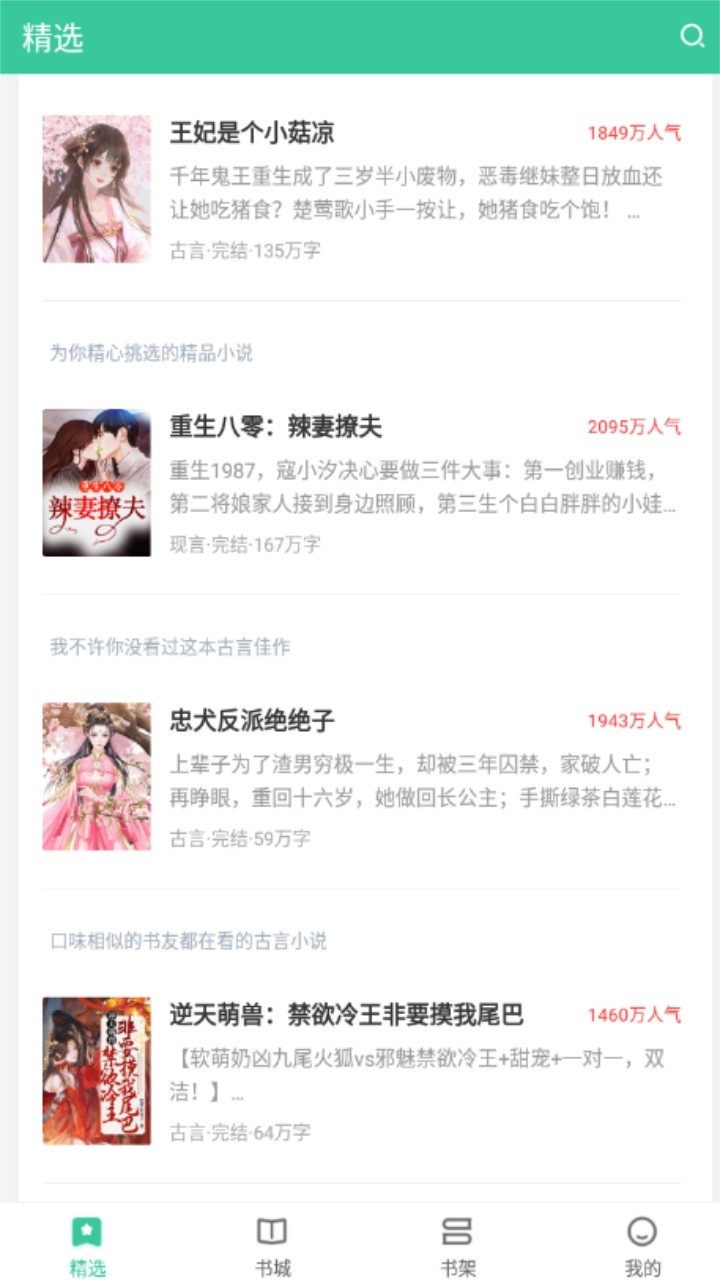Screen dimensions: 720x1280
Task: Tap the star icon inside the 精选 tab
Action: (86, 1228)
